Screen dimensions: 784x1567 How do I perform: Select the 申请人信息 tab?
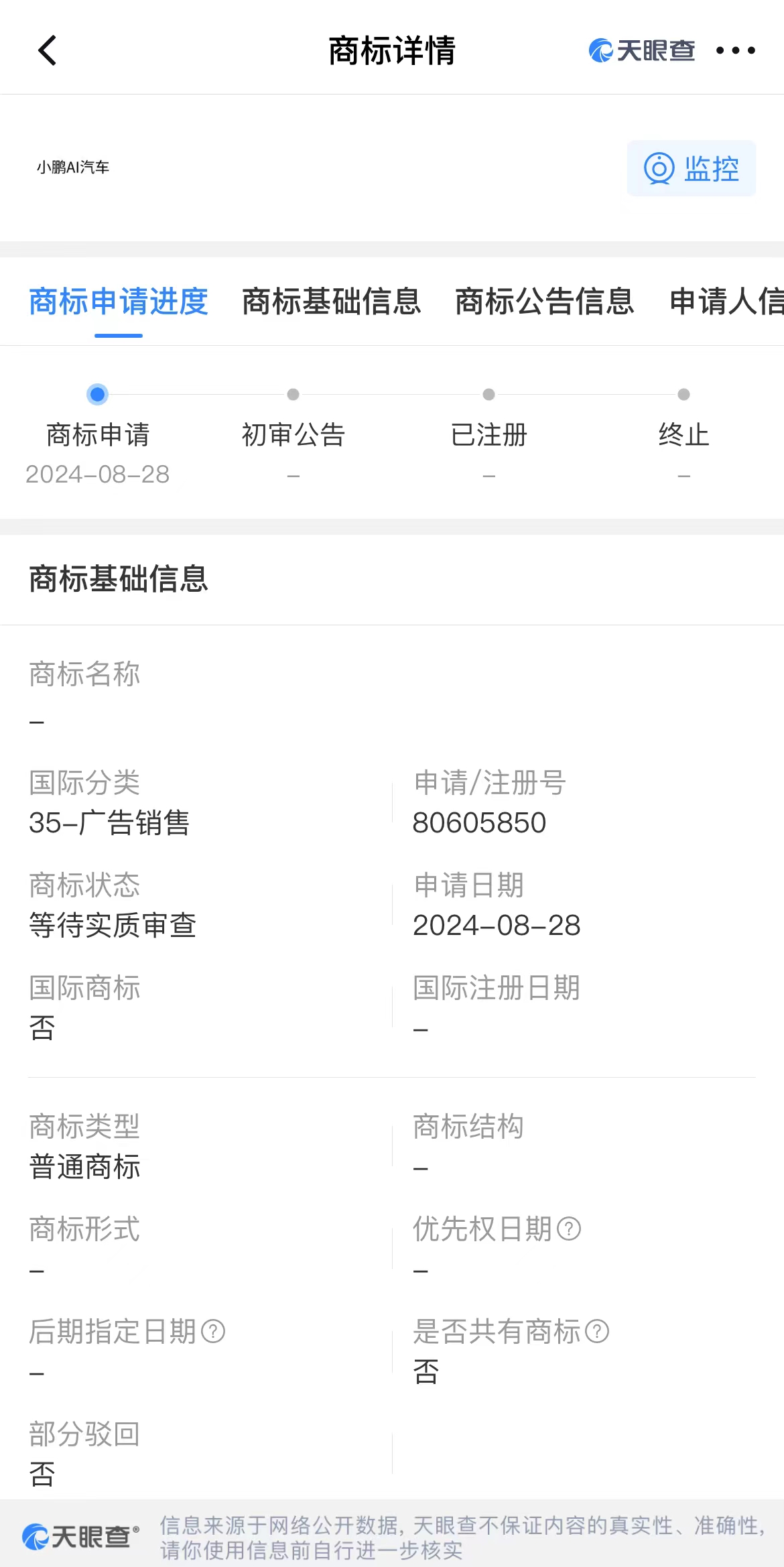pyautogui.click(x=726, y=301)
